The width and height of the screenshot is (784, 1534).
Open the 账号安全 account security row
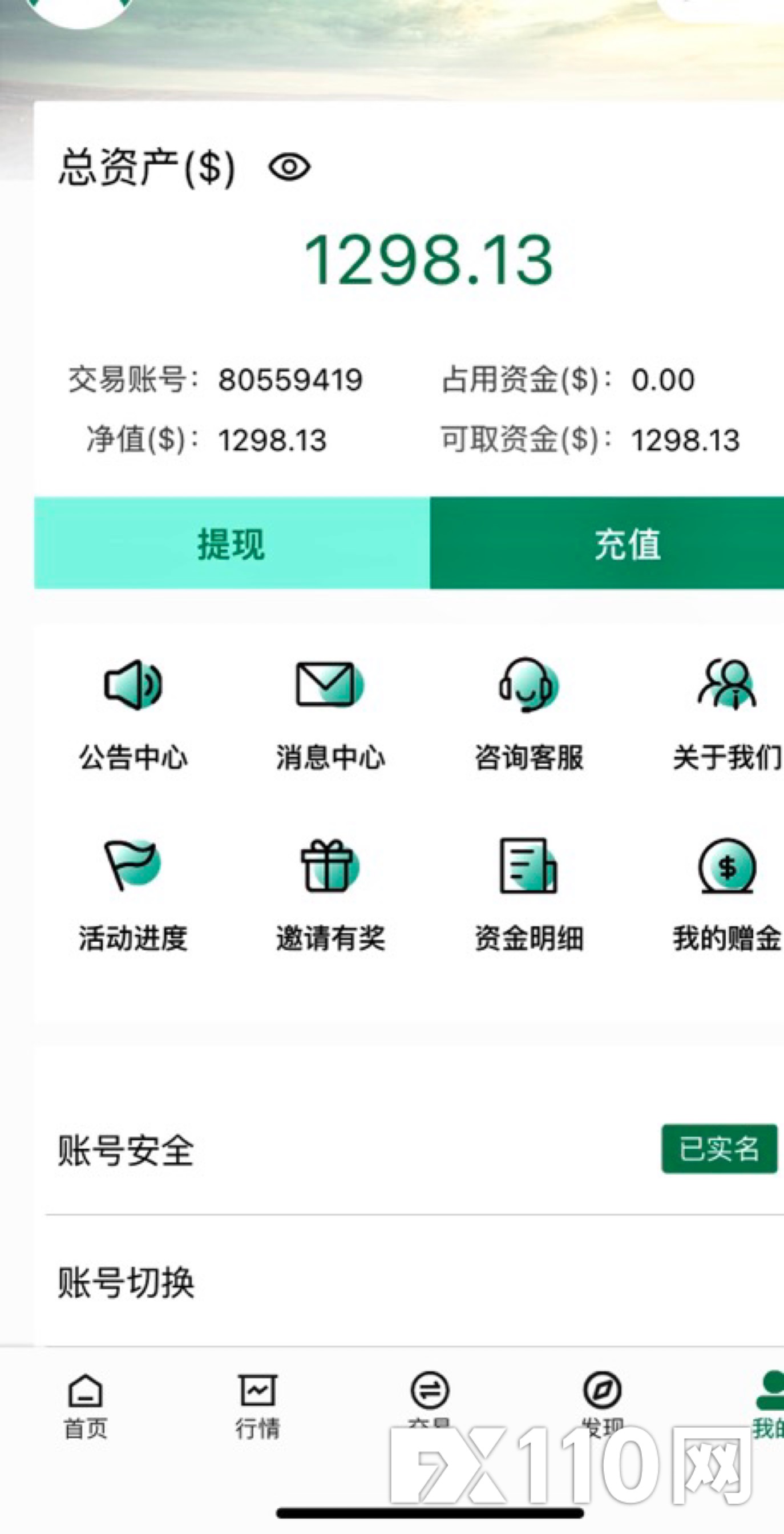tap(414, 1149)
